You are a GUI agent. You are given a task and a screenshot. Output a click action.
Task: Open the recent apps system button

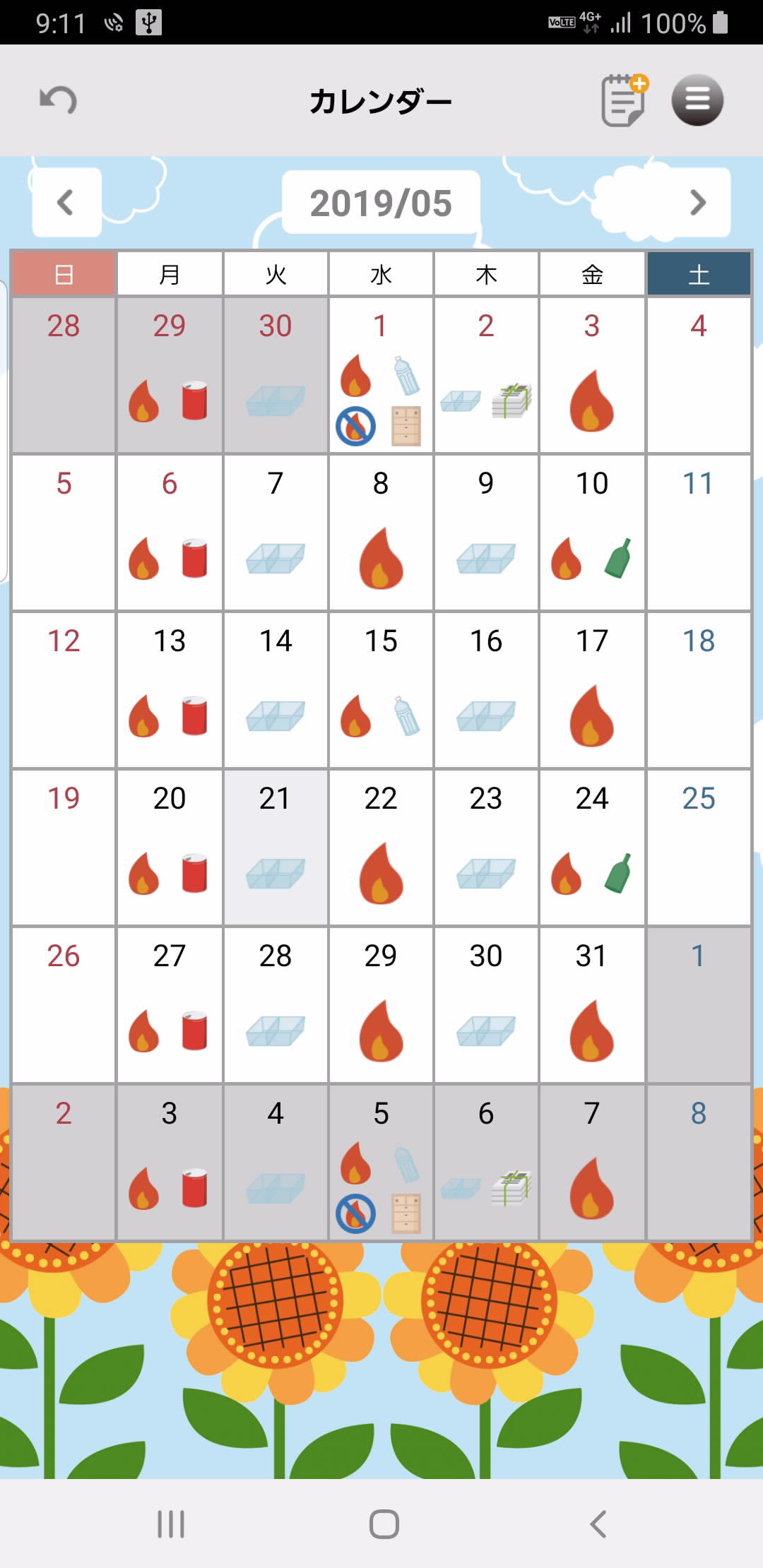click(170, 1524)
